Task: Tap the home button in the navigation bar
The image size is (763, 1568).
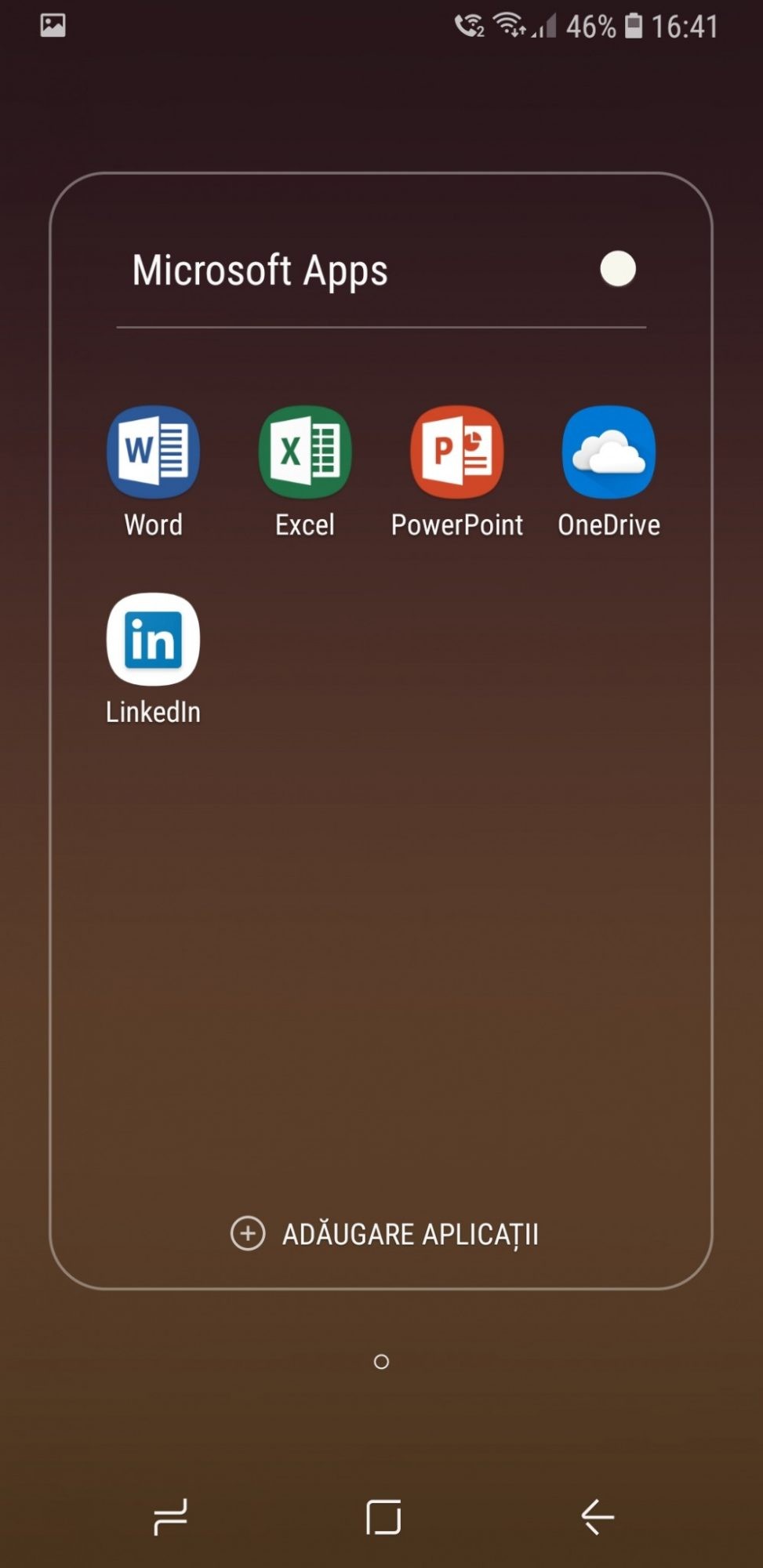Action: [383, 1516]
